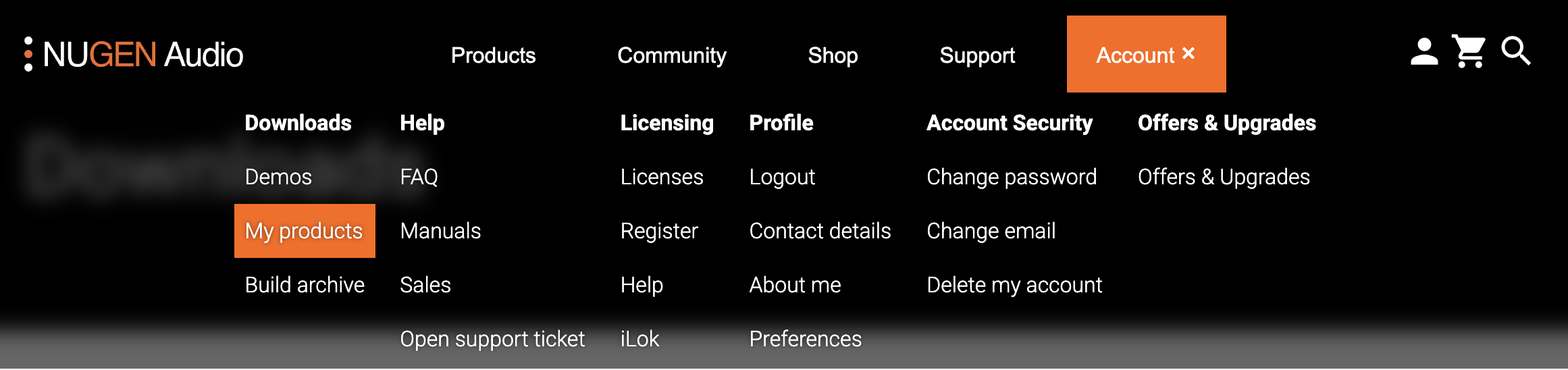Screen dimensions: 1568x370
Task: Log out of the account
Action: pyautogui.click(x=782, y=177)
